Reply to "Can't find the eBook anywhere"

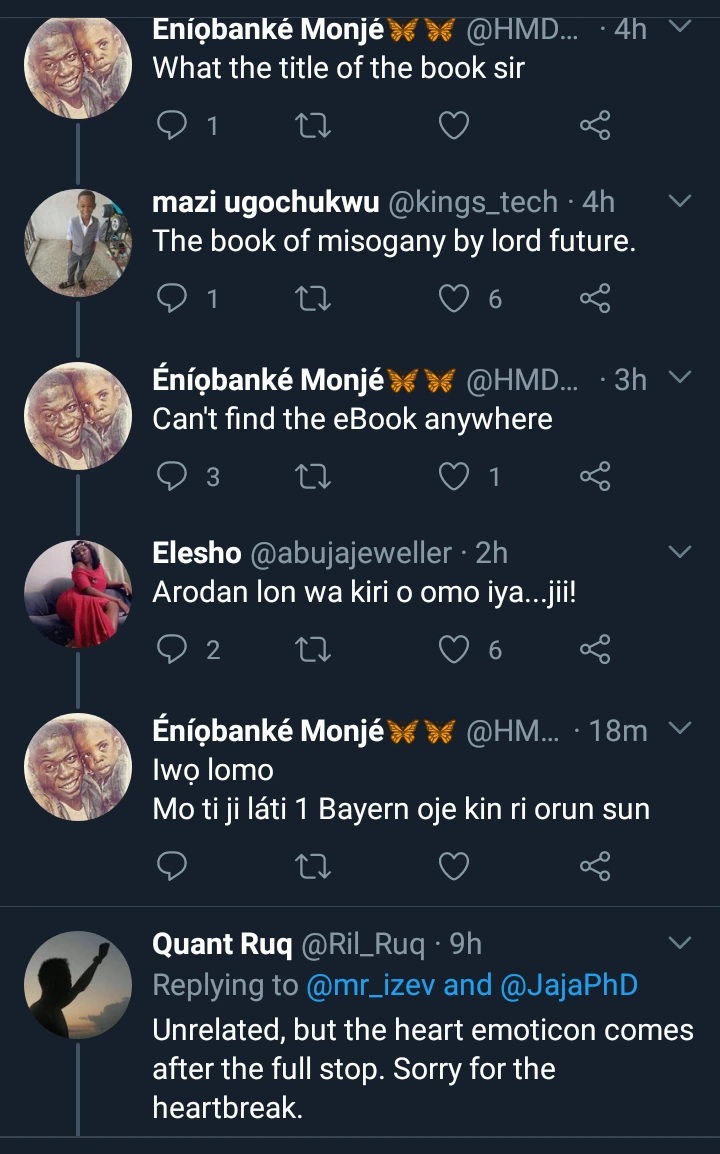pyautogui.click(x=173, y=477)
